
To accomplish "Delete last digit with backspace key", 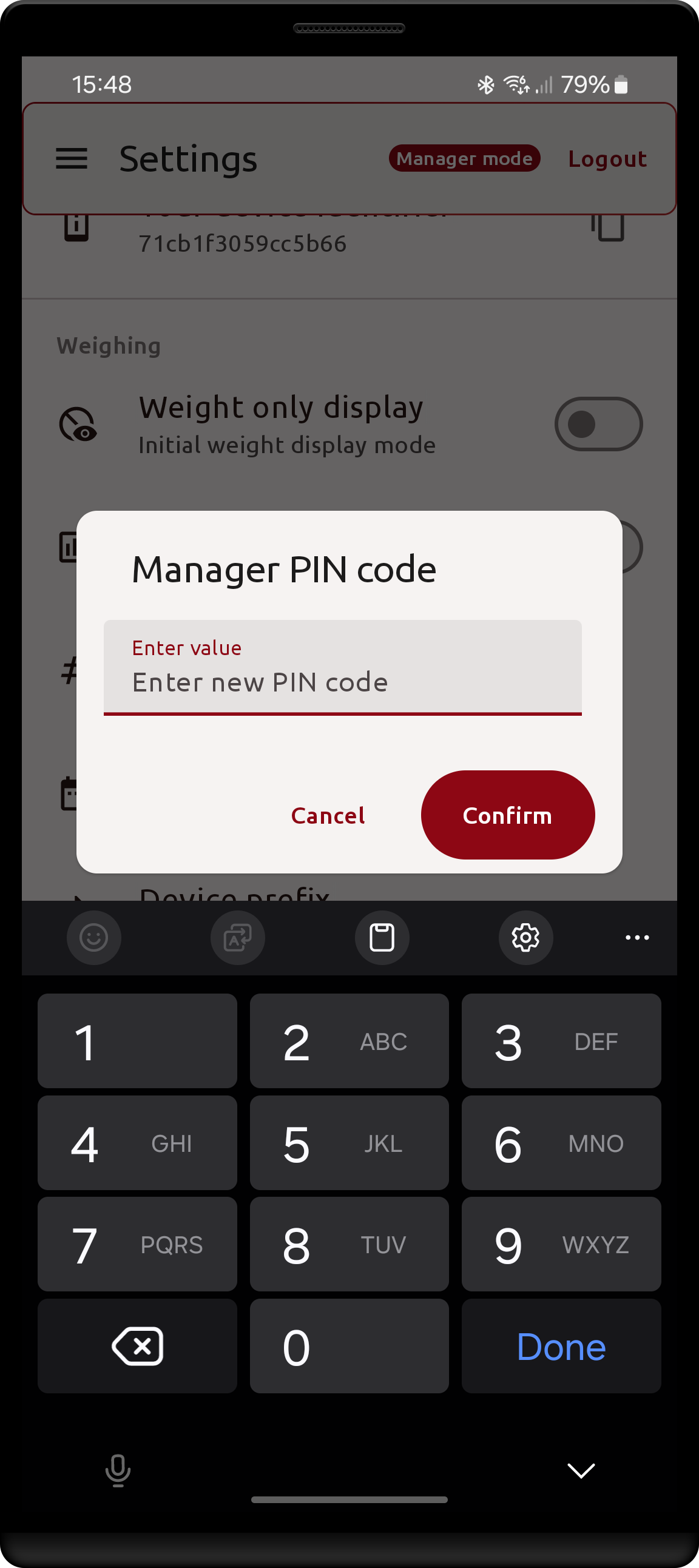I will pyautogui.click(x=137, y=1346).
